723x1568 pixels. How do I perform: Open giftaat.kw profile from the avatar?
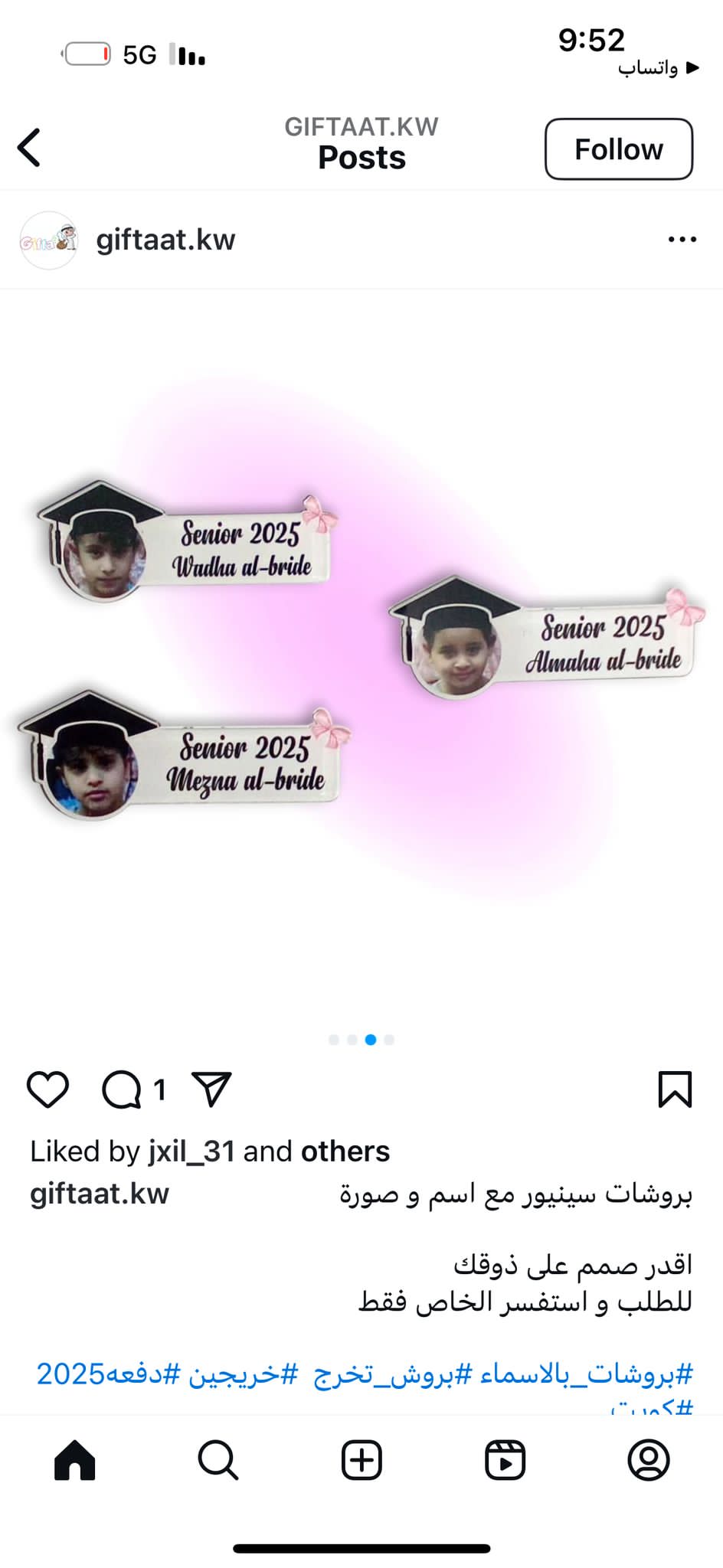pos(48,240)
